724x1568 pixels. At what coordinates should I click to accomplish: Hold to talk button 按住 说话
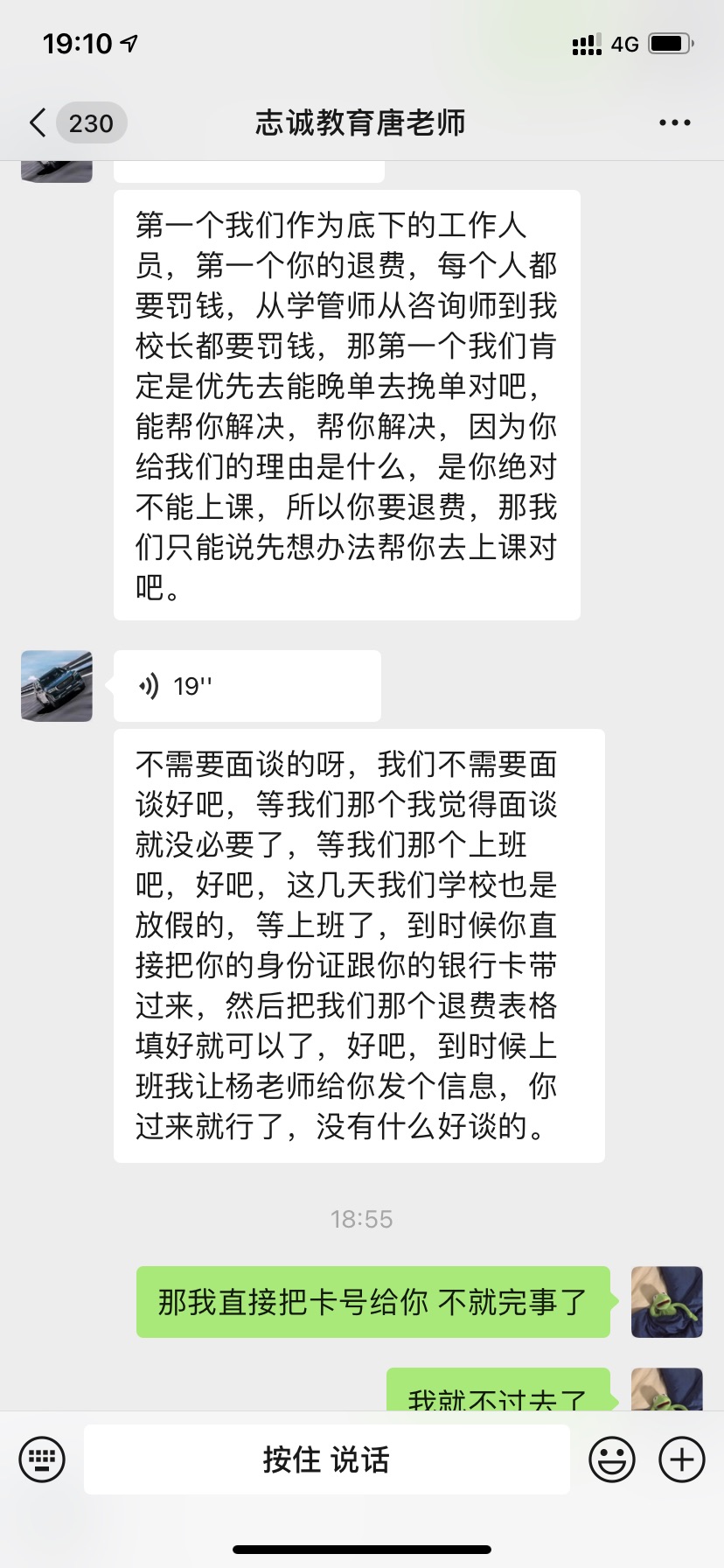pyautogui.click(x=326, y=1459)
